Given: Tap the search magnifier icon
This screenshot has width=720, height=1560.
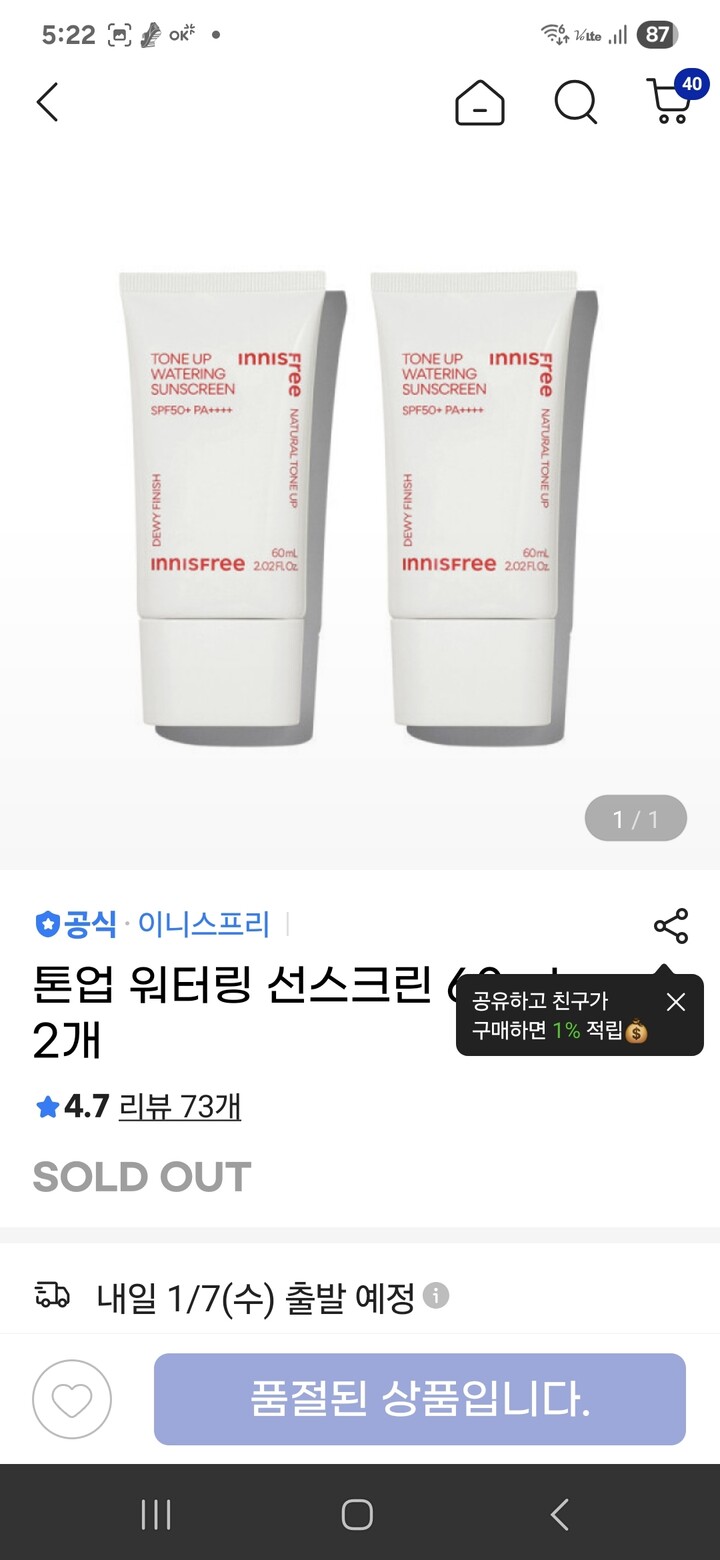Looking at the screenshot, I should [x=574, y=102].
